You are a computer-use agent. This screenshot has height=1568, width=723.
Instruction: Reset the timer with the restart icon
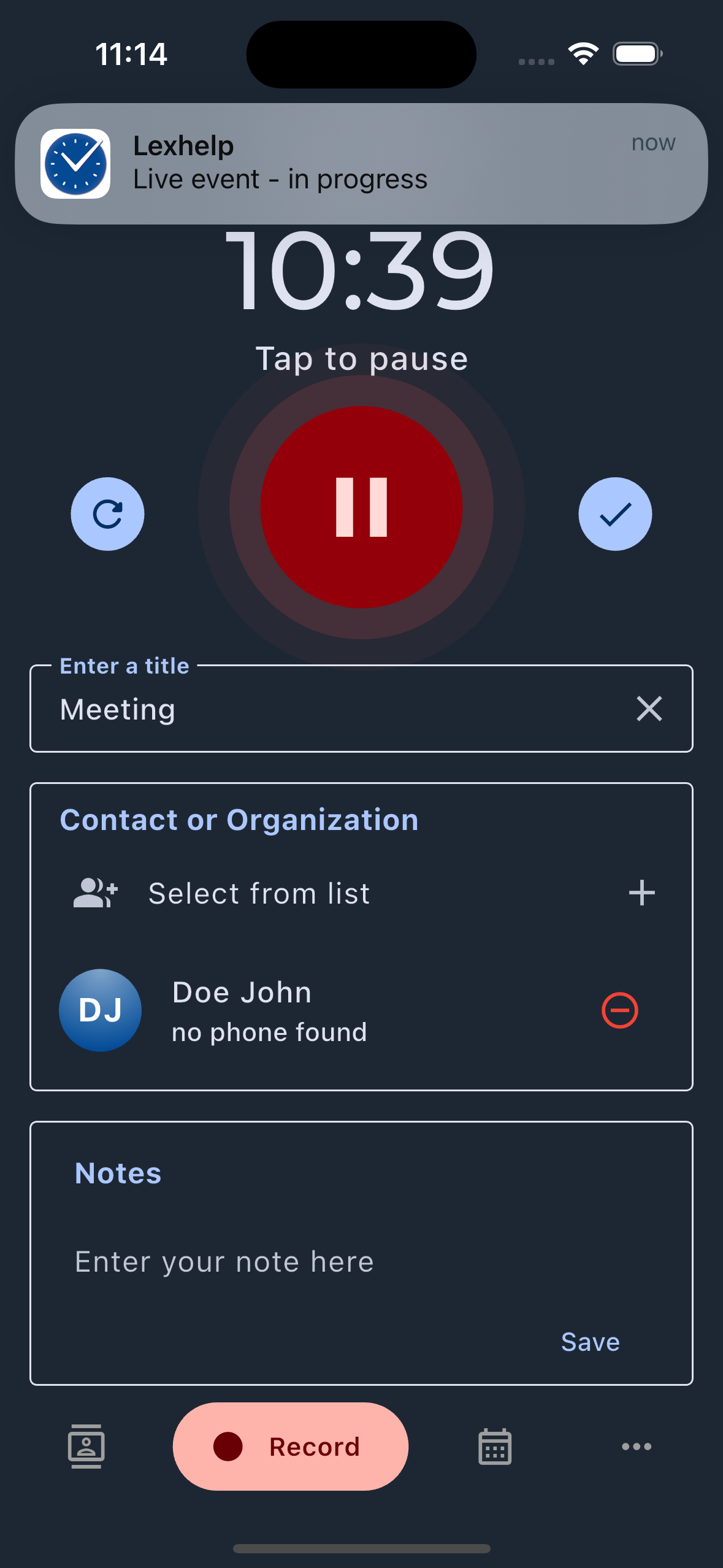(x=108, y=514)
